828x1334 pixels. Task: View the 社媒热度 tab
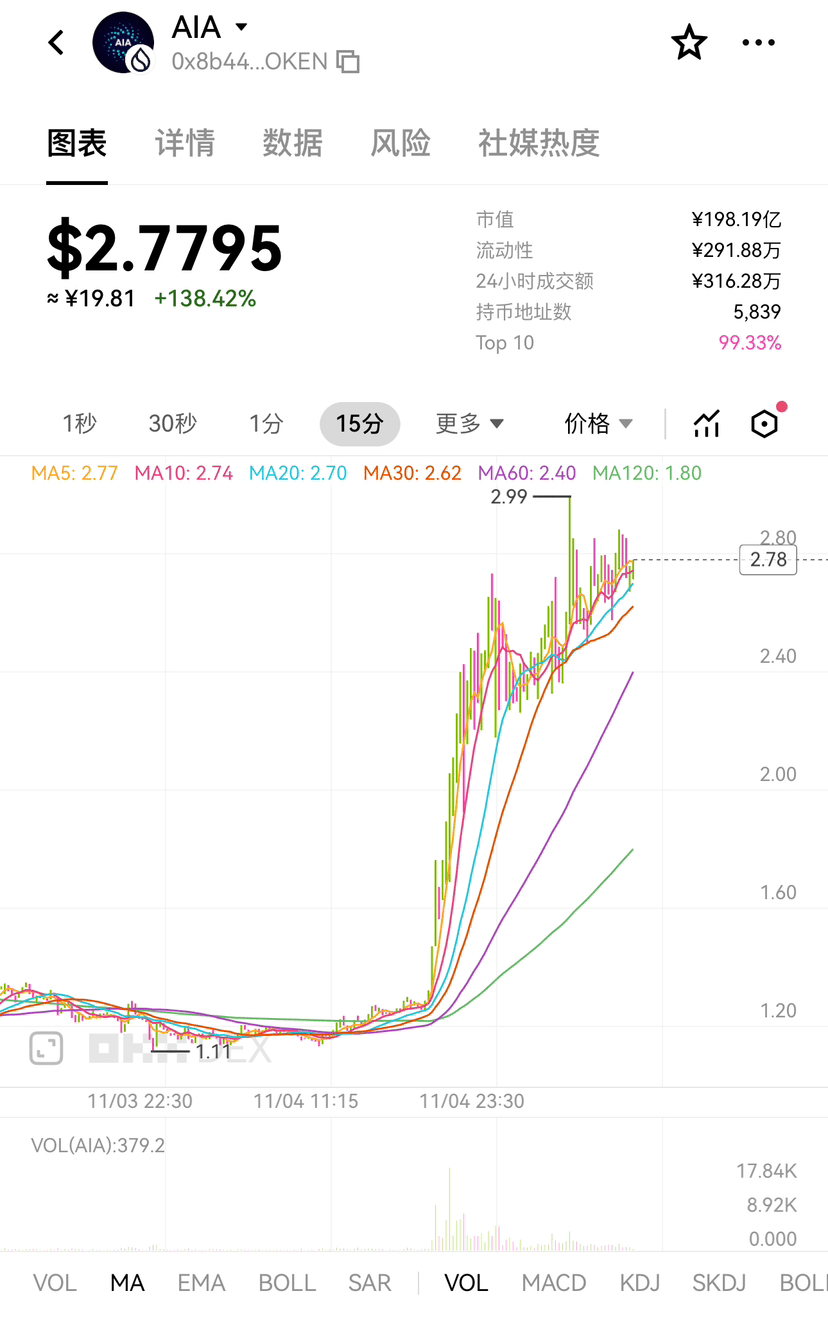coord(538,143)
